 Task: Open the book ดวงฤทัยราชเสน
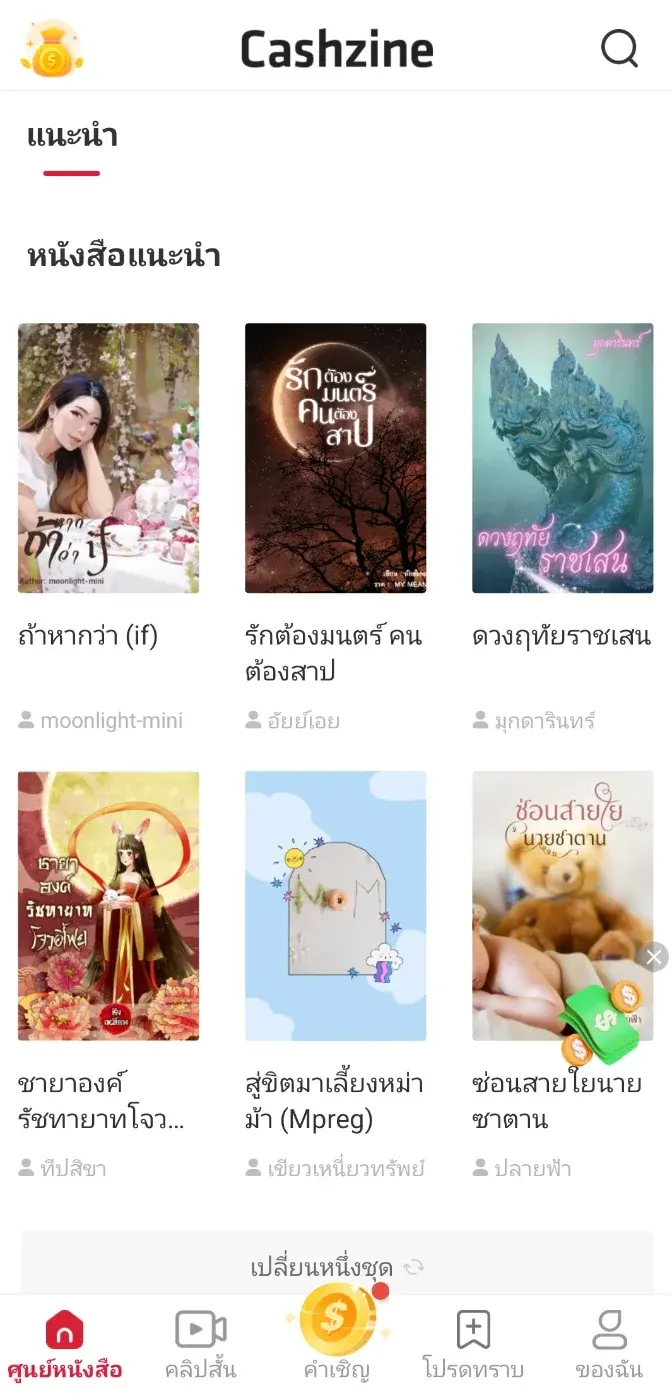(x=562, y=458)
